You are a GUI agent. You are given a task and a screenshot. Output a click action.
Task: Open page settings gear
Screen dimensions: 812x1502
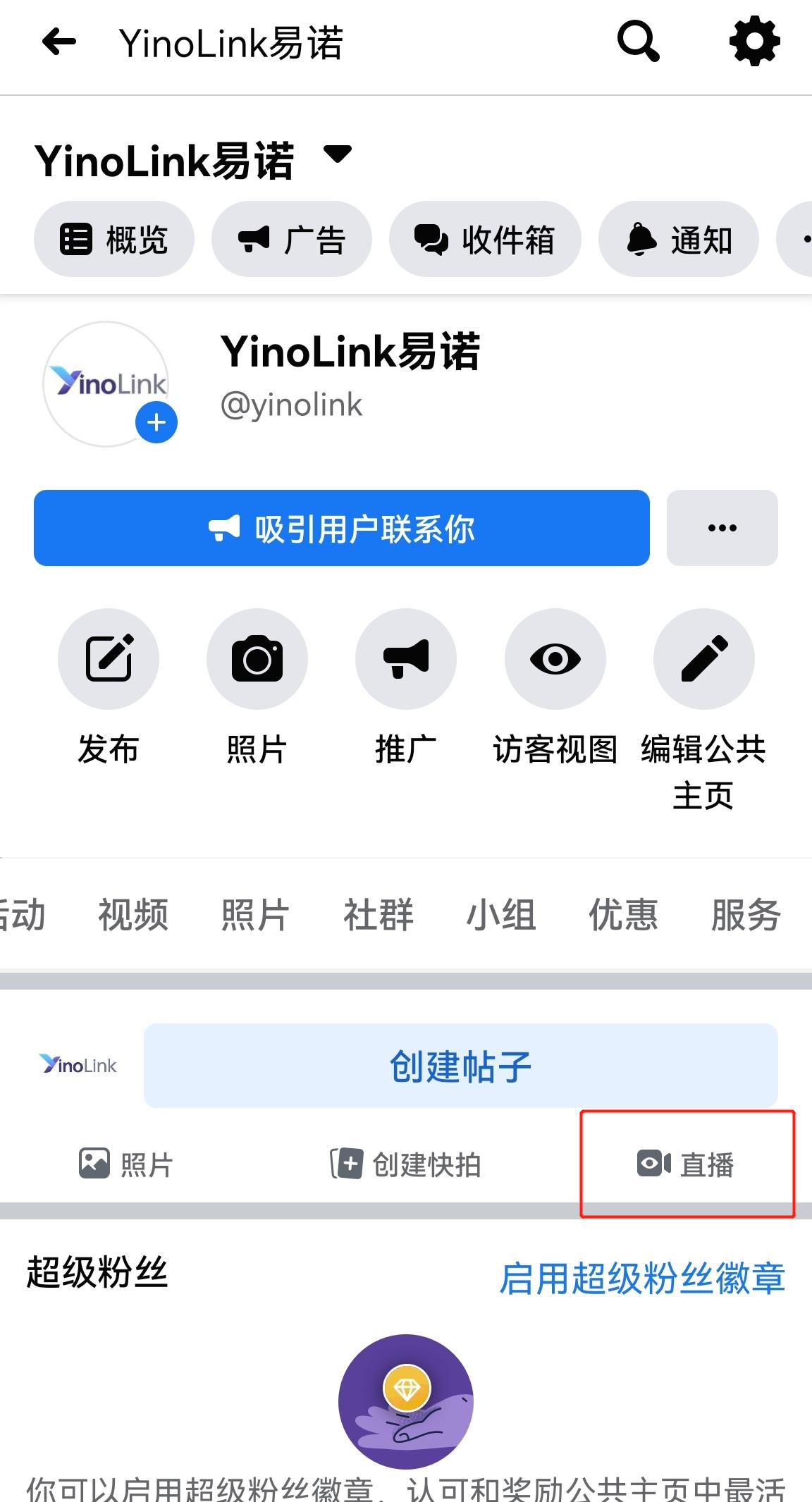click(754, 42)
